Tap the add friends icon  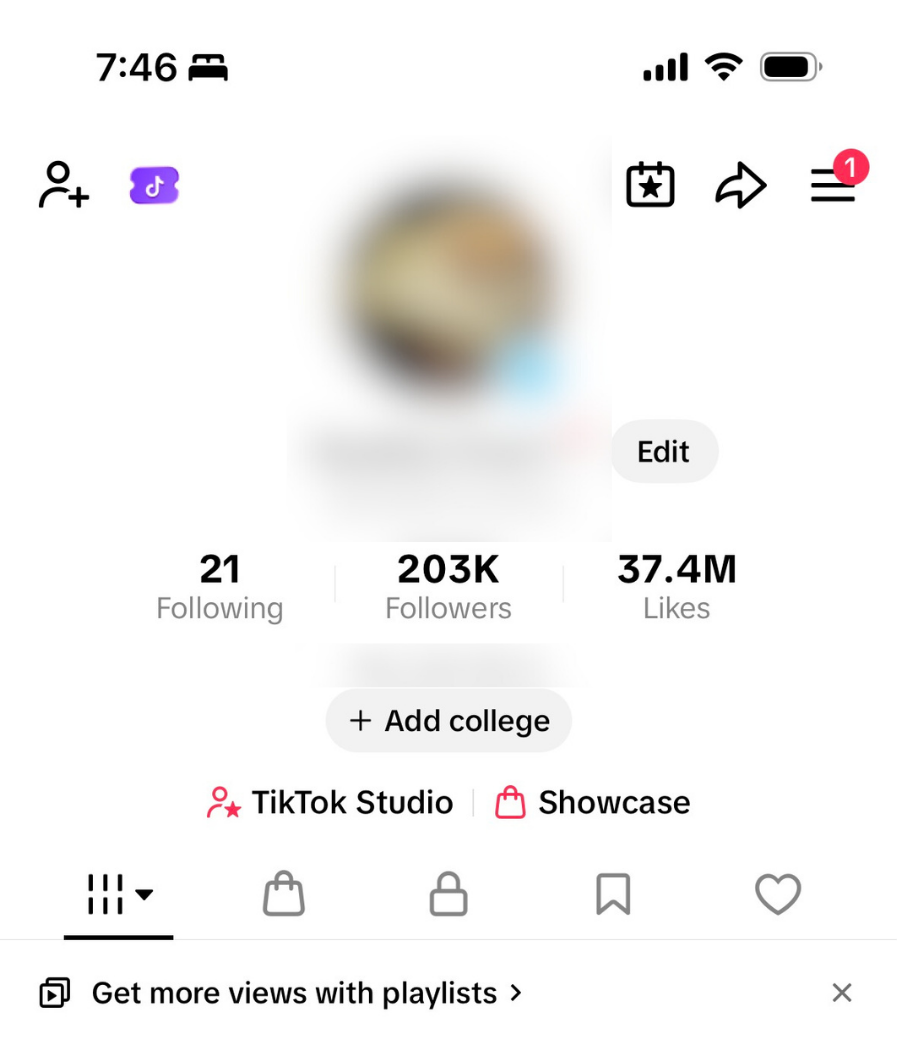click(x=64, y=185)
